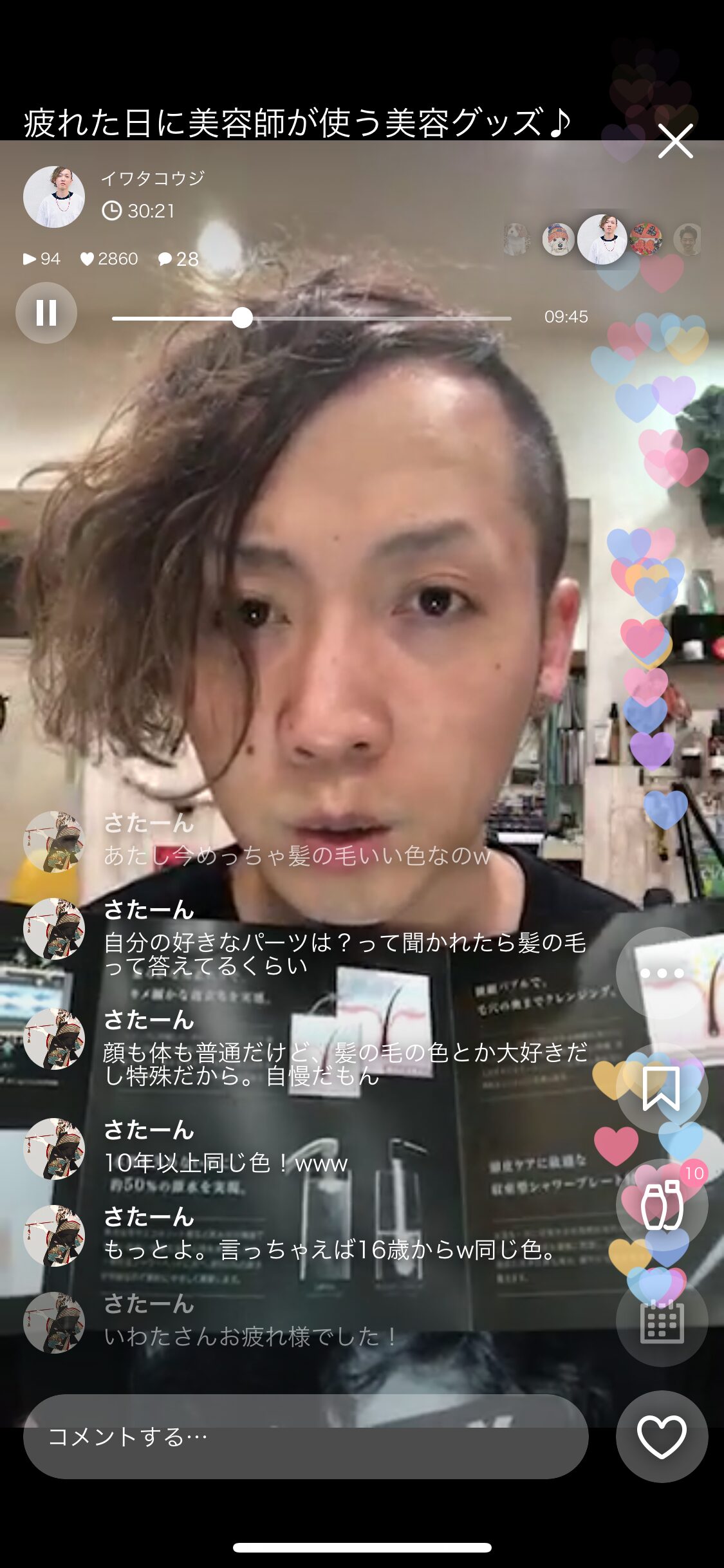Pause the video playback
This screenshot has width=724, height=1568.
click(46, 313)
